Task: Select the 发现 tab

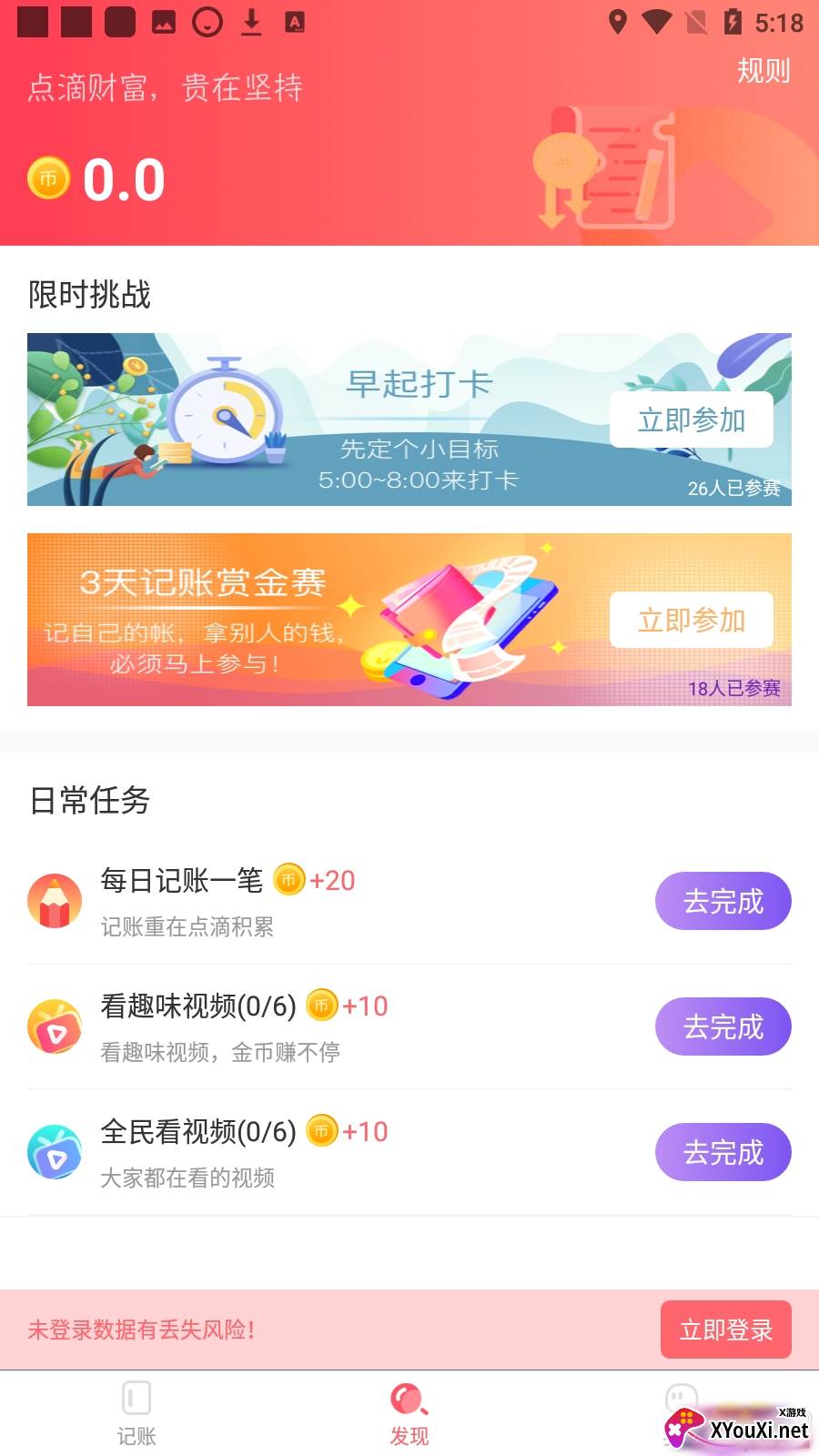Action: pyautogui.click(x=409, y=1413)
